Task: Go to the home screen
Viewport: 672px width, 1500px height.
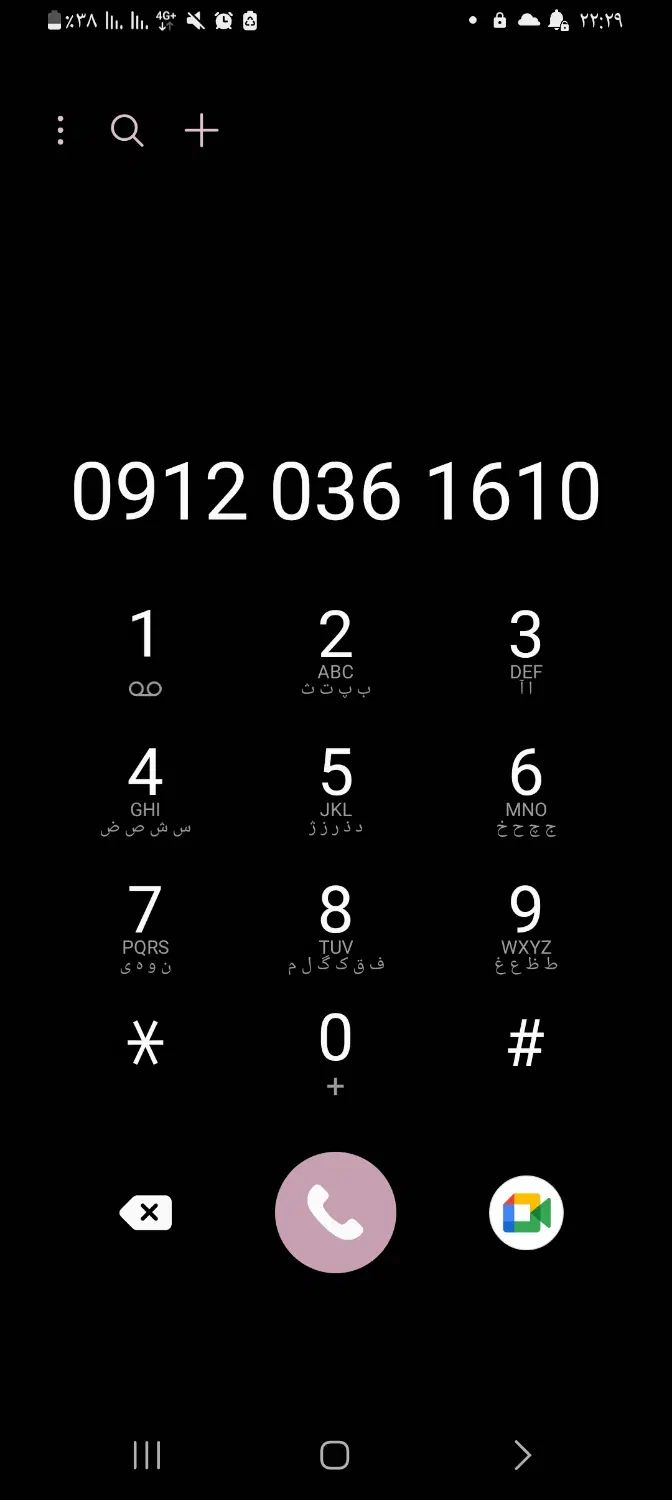Action: tap(334, 1455)
